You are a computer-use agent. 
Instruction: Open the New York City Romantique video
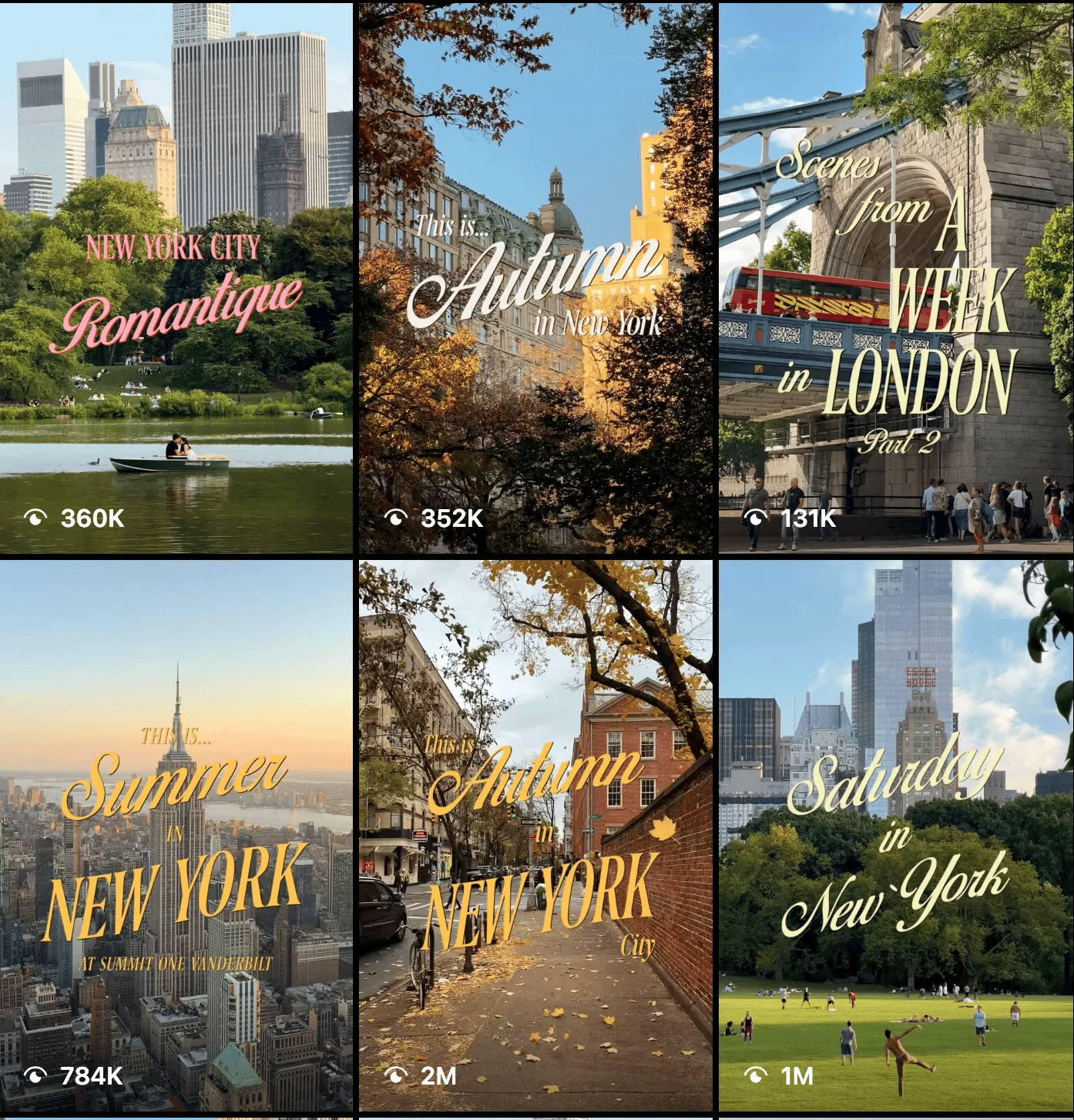click(176, 277)
